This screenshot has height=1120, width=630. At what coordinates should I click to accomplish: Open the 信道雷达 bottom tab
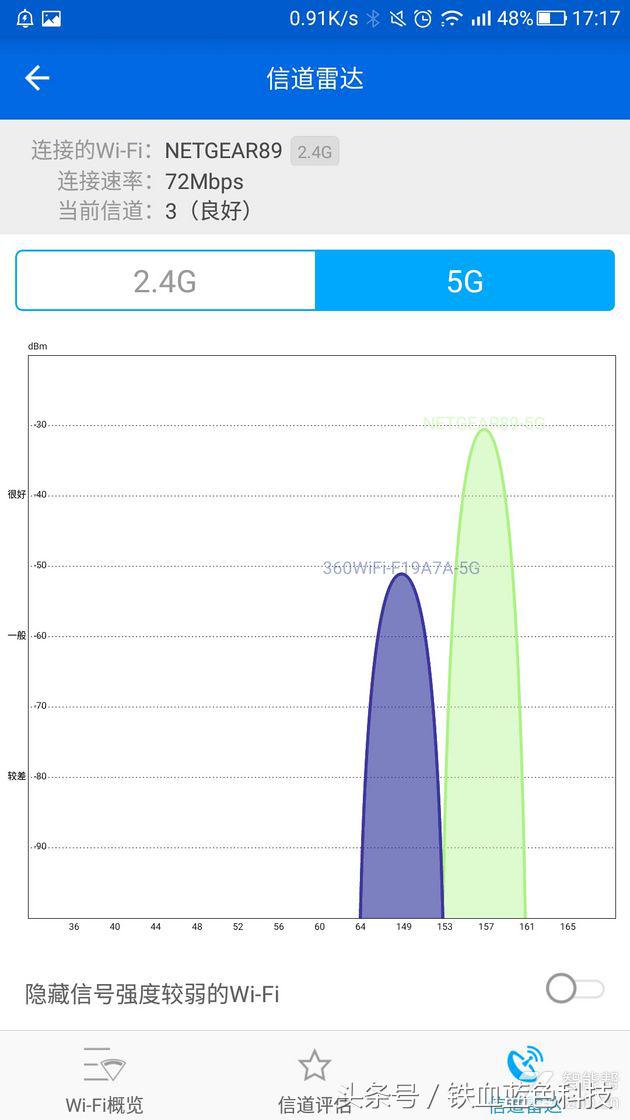point(525,1079)
